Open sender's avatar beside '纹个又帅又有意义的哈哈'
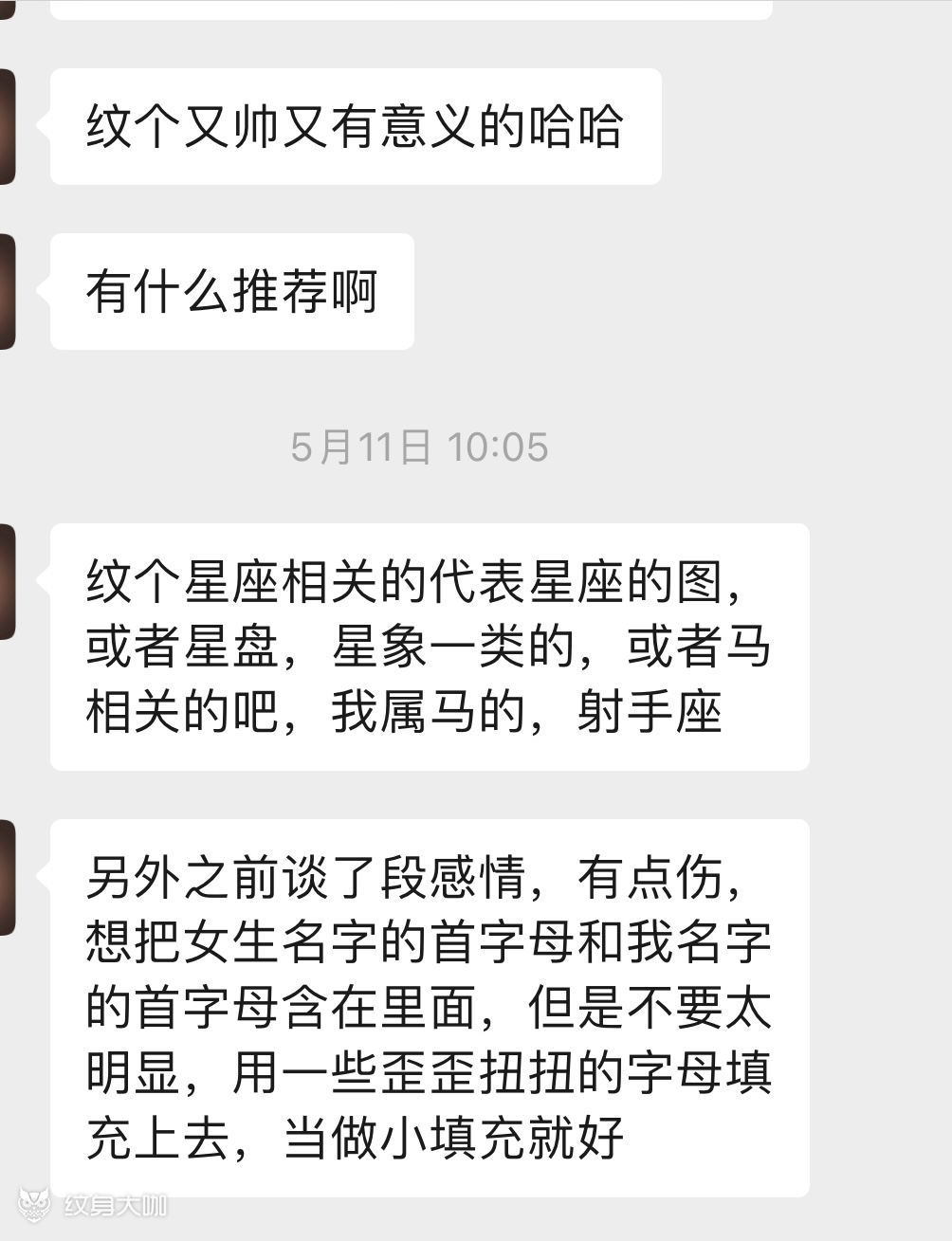This screenshot has height=1241, width=952. tap(8, 126)
